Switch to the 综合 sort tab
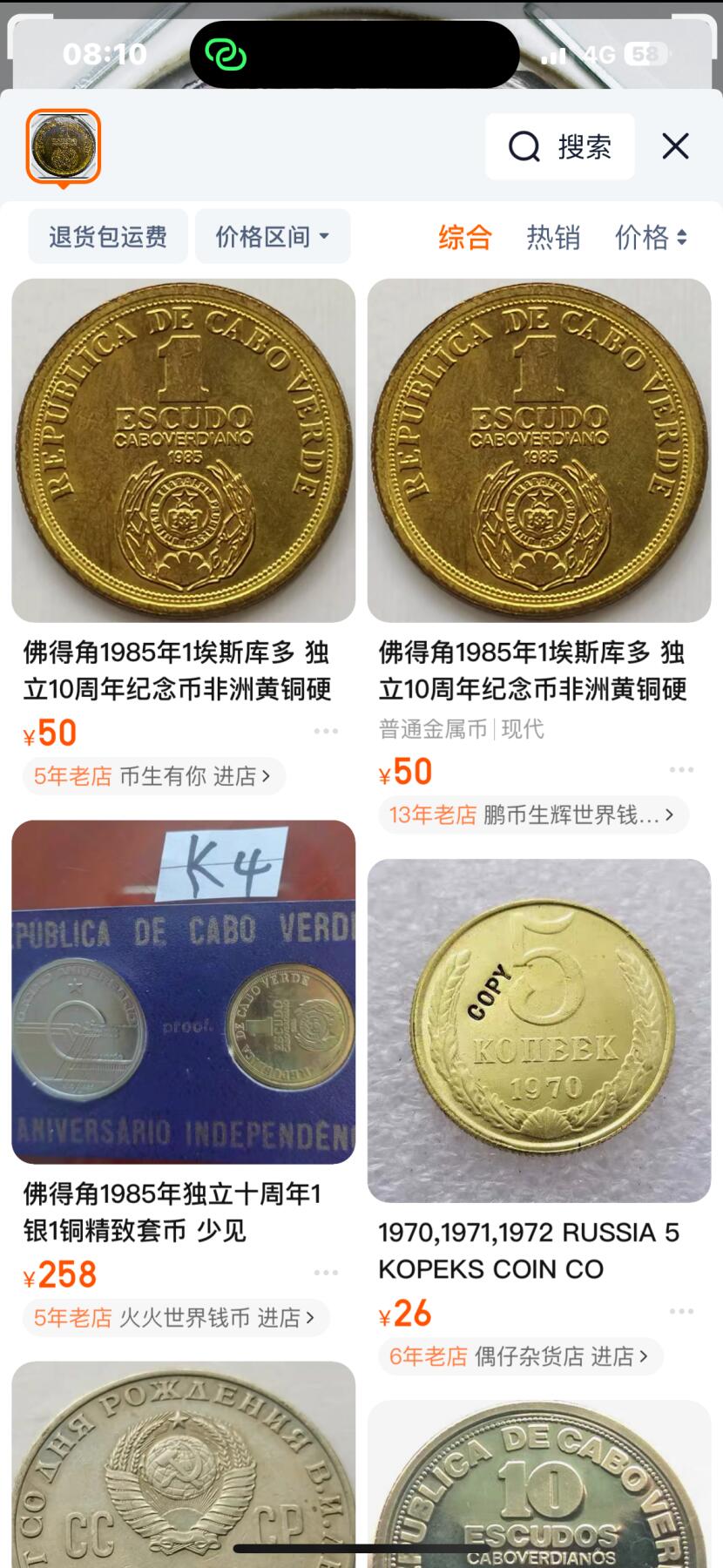The image size is (723, 1568). (x=465, y=237)
